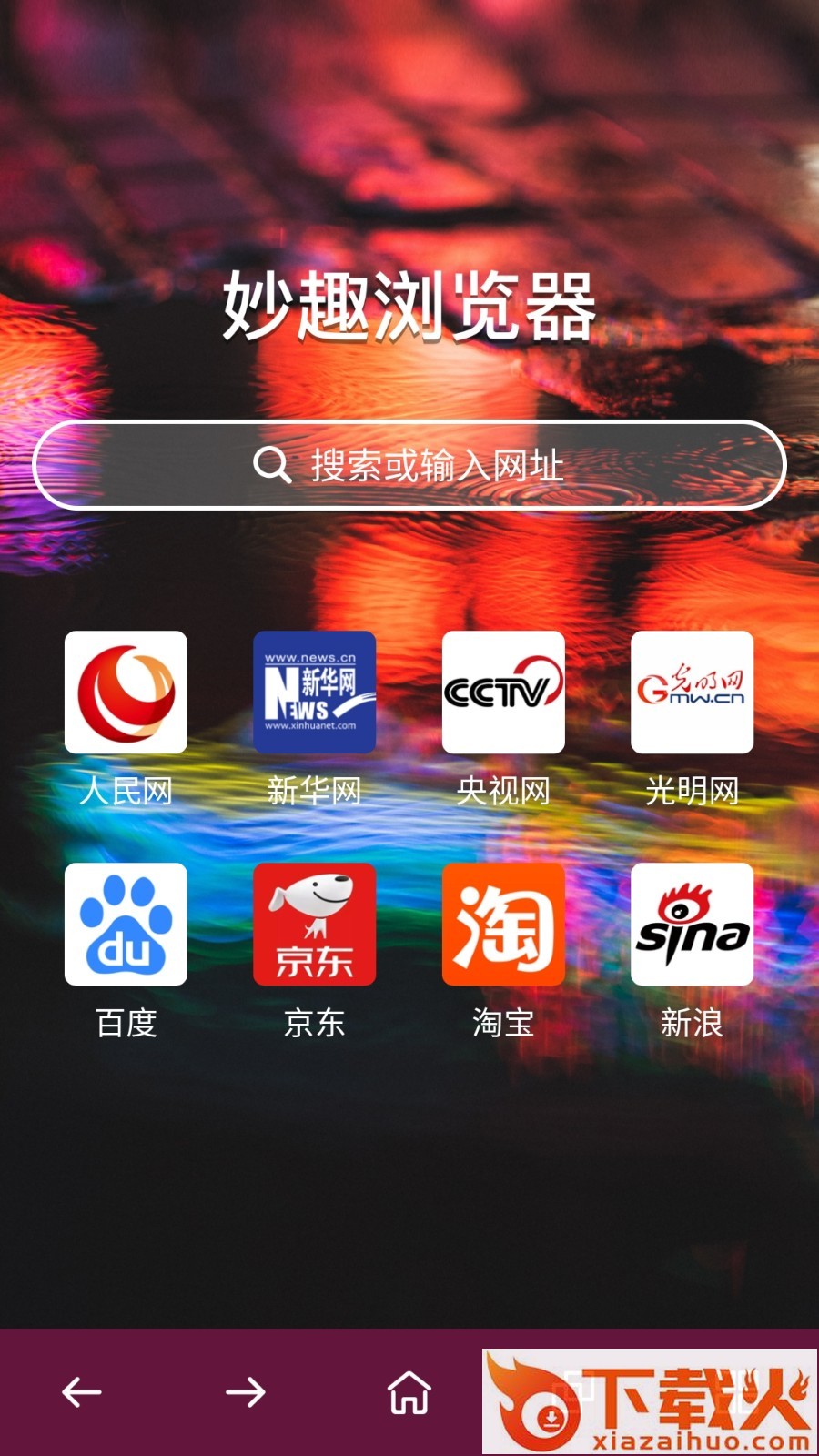Screen dimensions: 819x1456
Task: Open the 新浪 Sina shortcut
Action: pos(692,925)
